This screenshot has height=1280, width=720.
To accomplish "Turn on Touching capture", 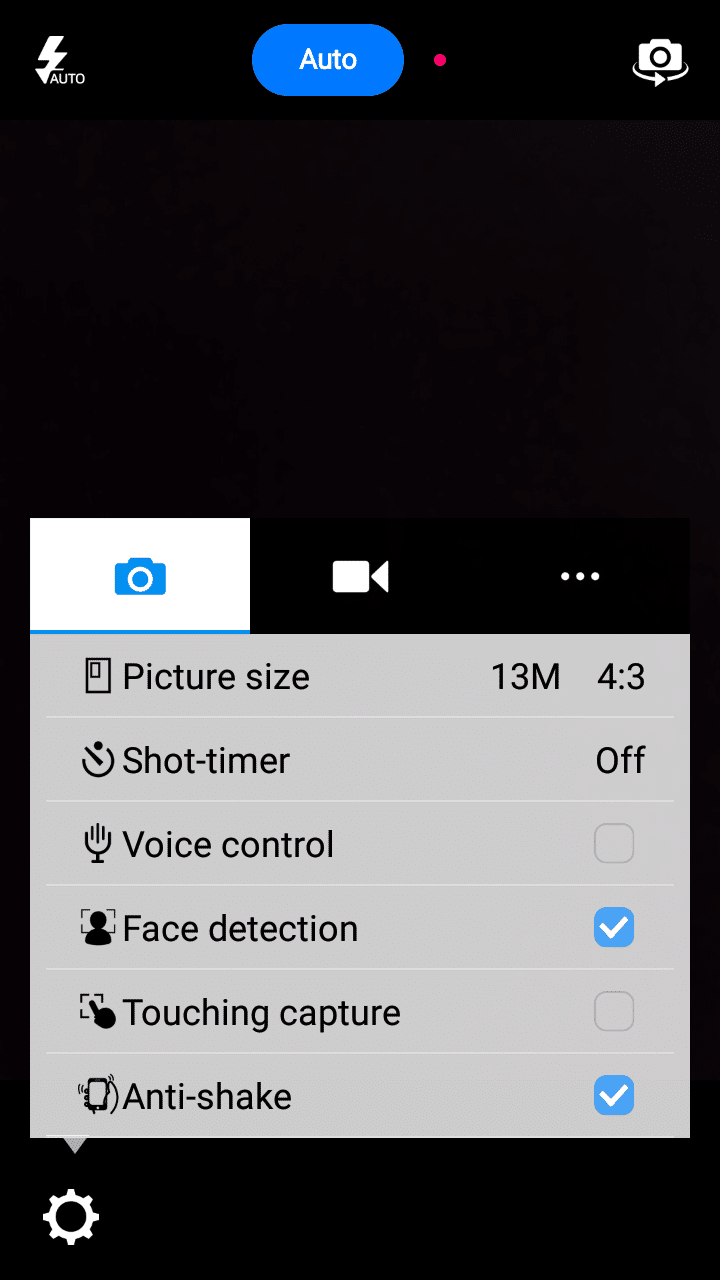I will (x=614, y=1012).
